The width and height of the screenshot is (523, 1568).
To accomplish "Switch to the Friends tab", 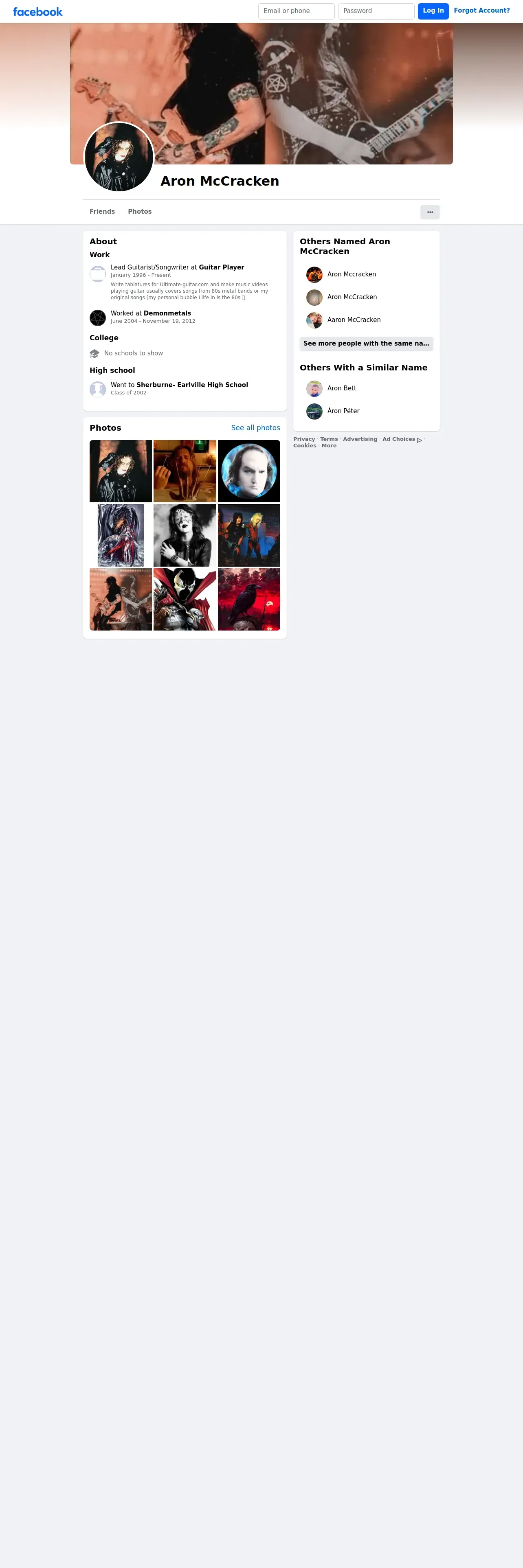I will pyautogui.click(x=102, y=212).
